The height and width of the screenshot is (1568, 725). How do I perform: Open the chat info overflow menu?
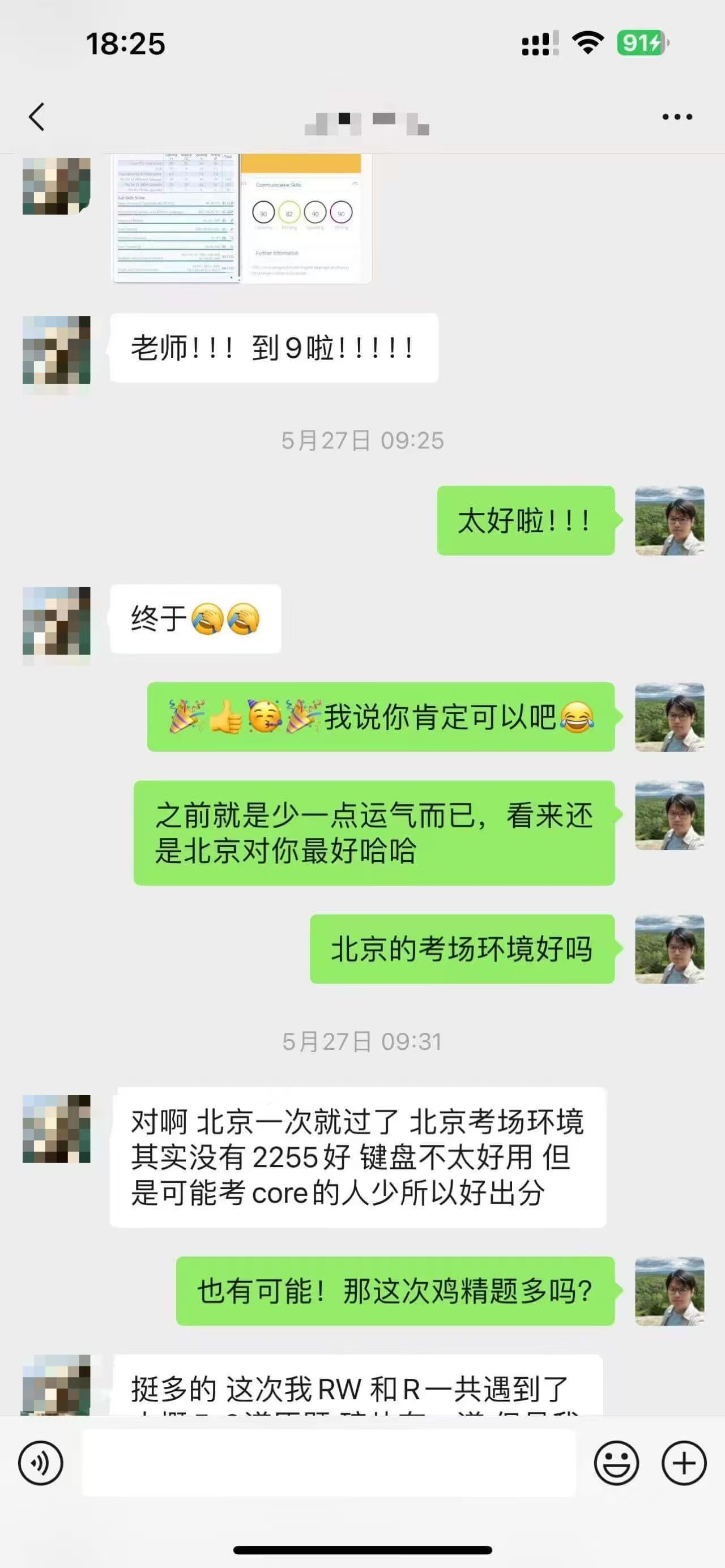[x=677, y=117]
